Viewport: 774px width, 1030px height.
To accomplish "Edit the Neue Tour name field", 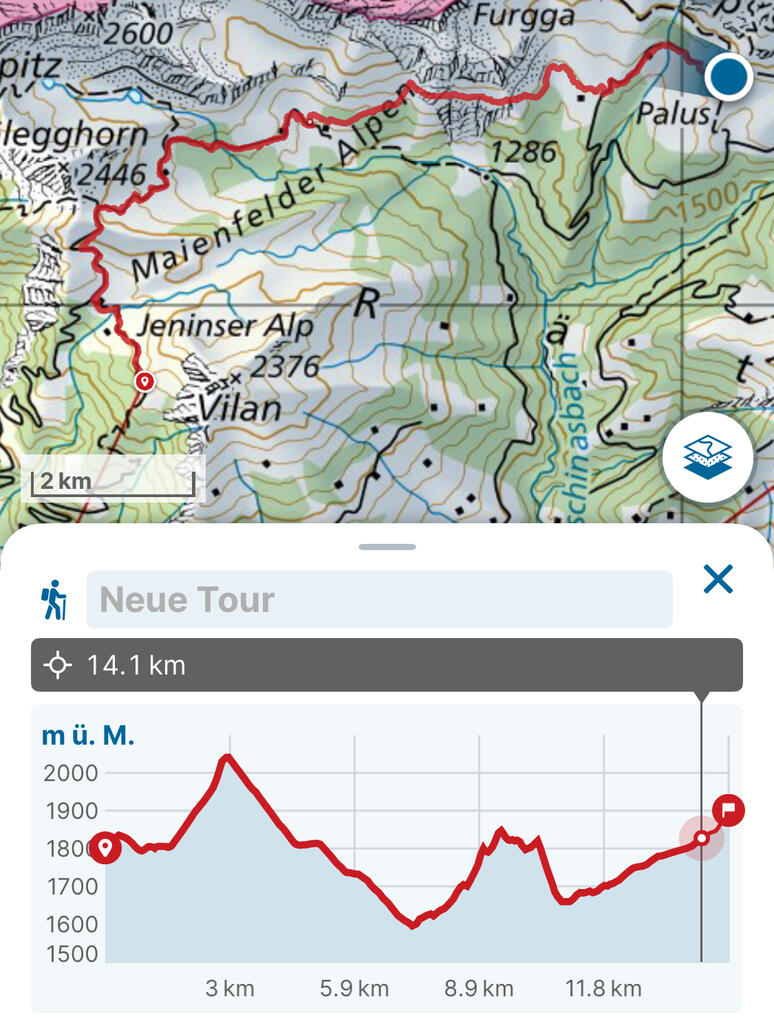I will pos(379,600).
